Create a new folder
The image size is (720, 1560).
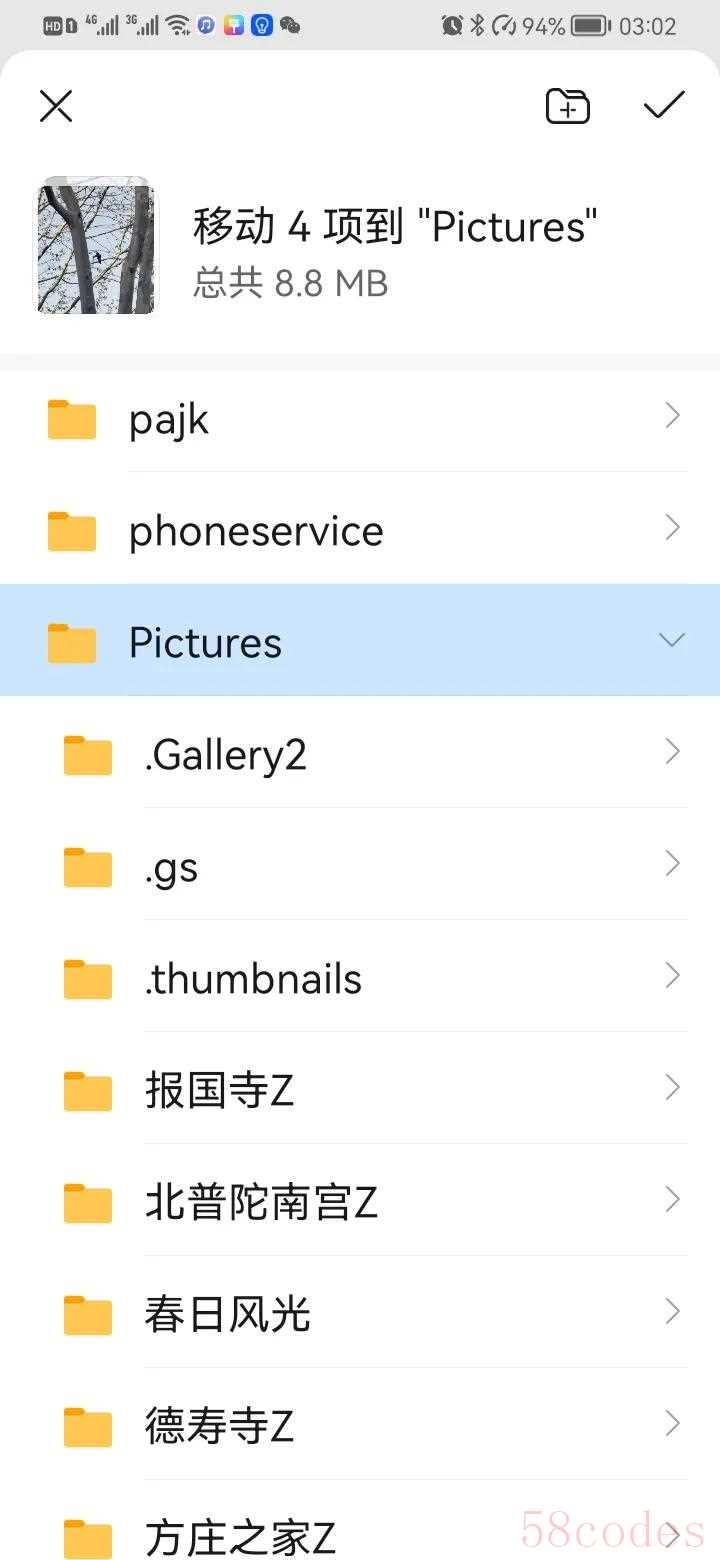567,106
